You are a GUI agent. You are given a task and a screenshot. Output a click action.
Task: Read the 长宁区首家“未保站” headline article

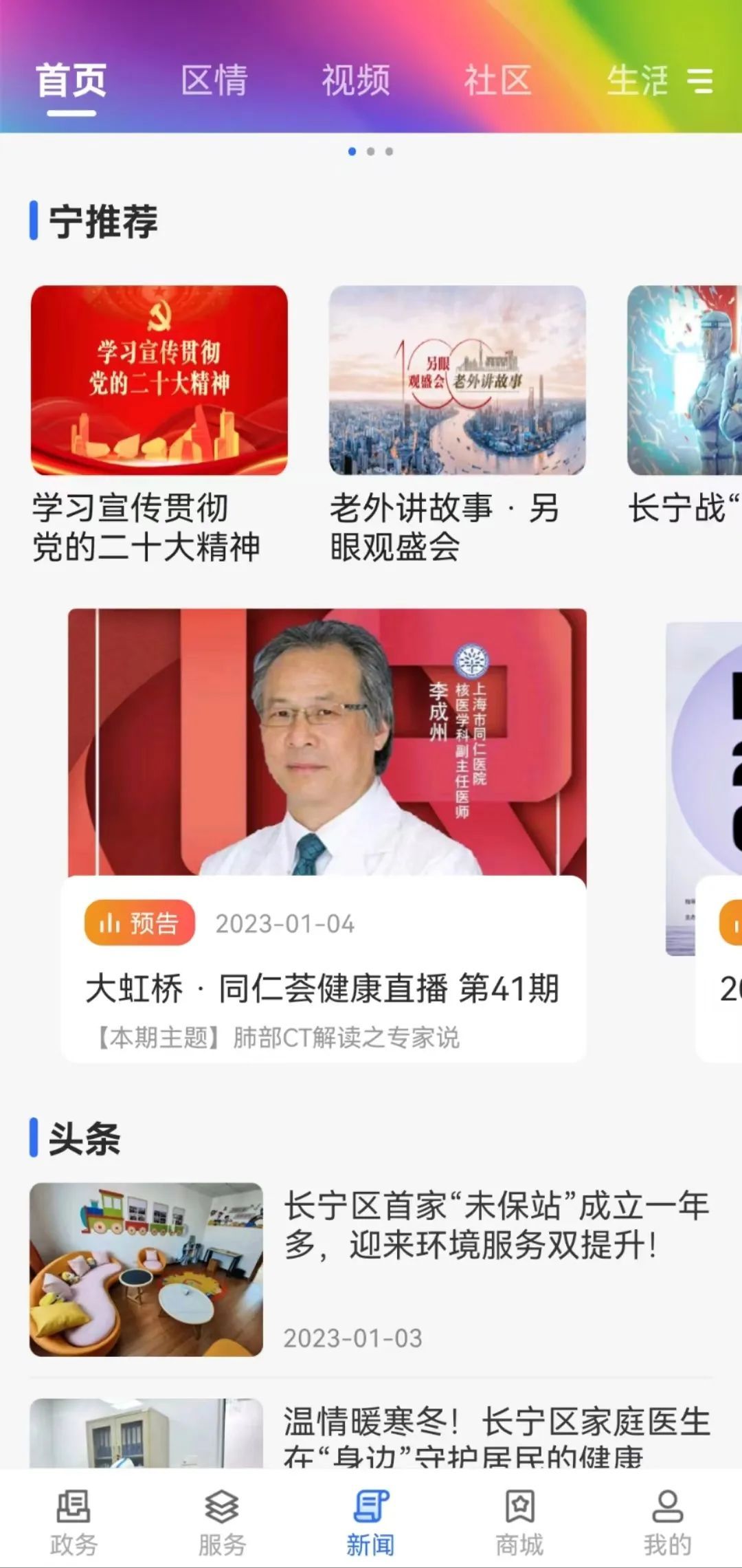coord(495,1225)
